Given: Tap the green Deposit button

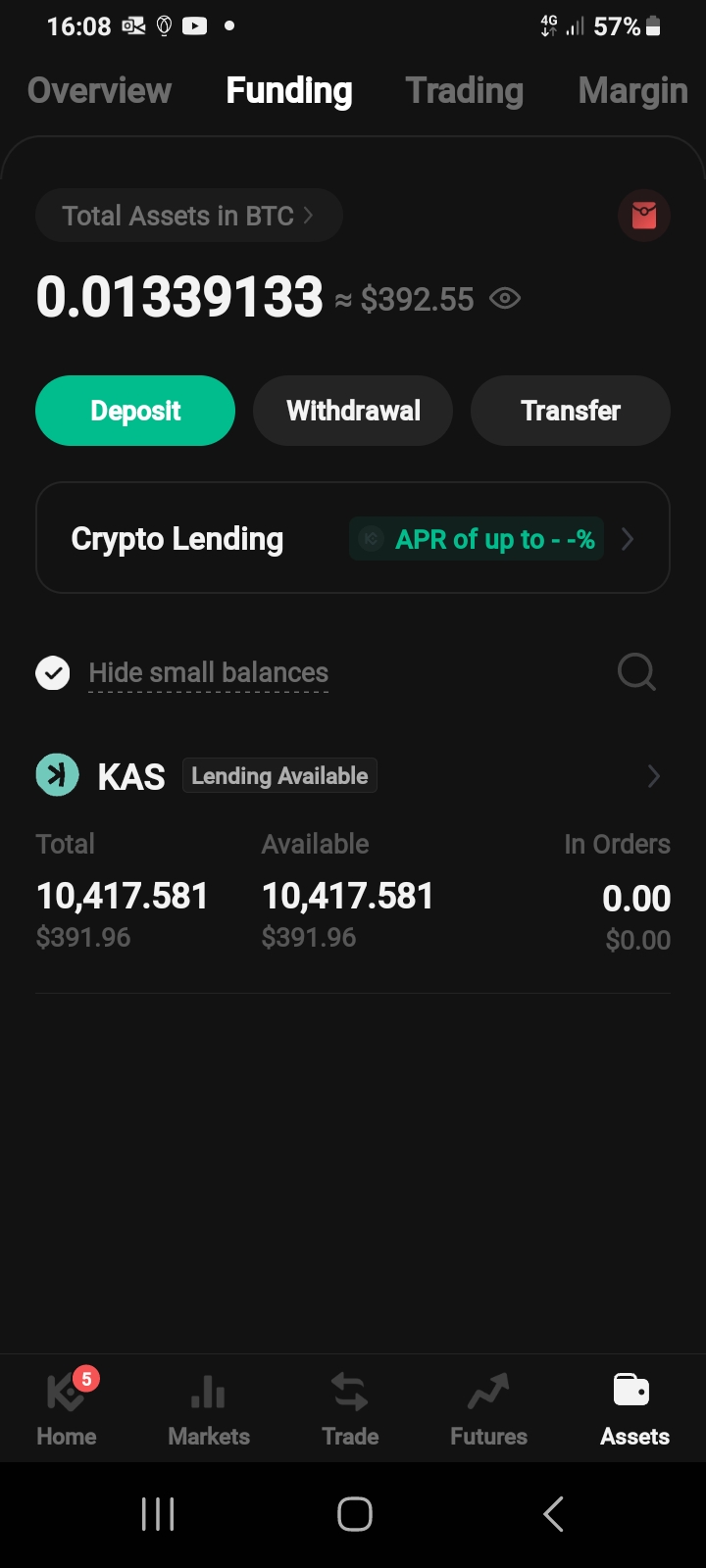Looking at the screenshot, I should click(x=135, y=411).
